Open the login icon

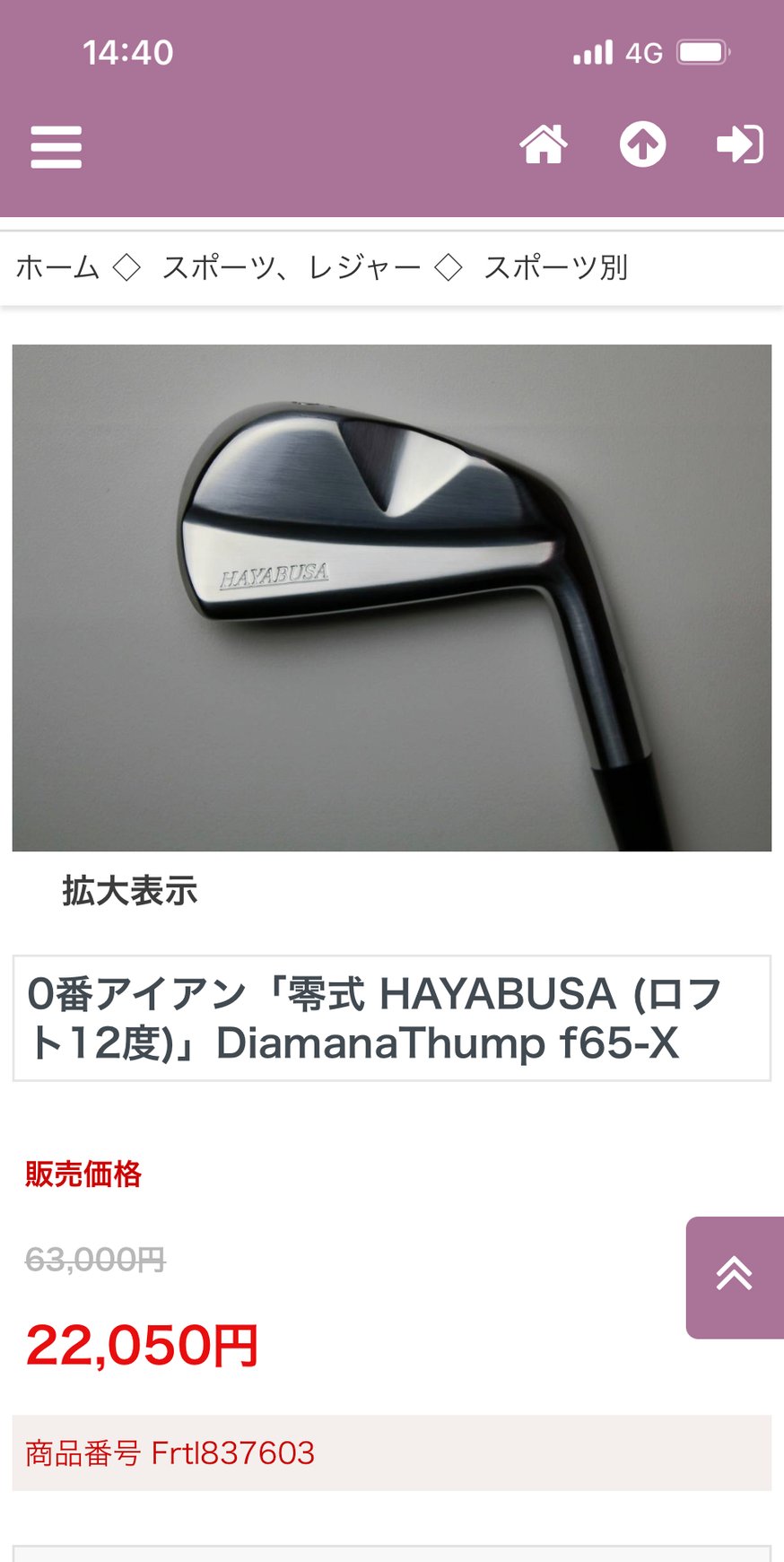[x=739, y=144]
